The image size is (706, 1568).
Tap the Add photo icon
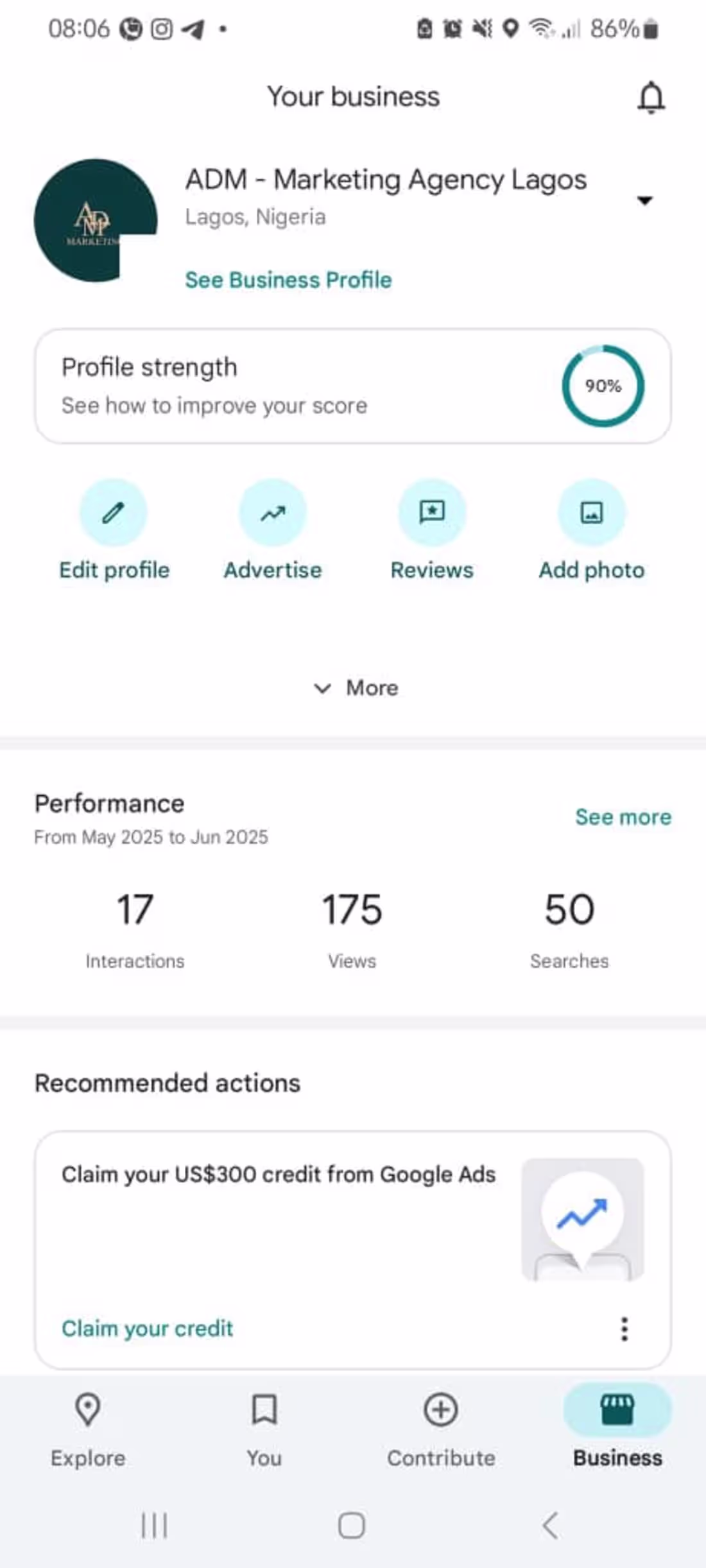(590, 512)
